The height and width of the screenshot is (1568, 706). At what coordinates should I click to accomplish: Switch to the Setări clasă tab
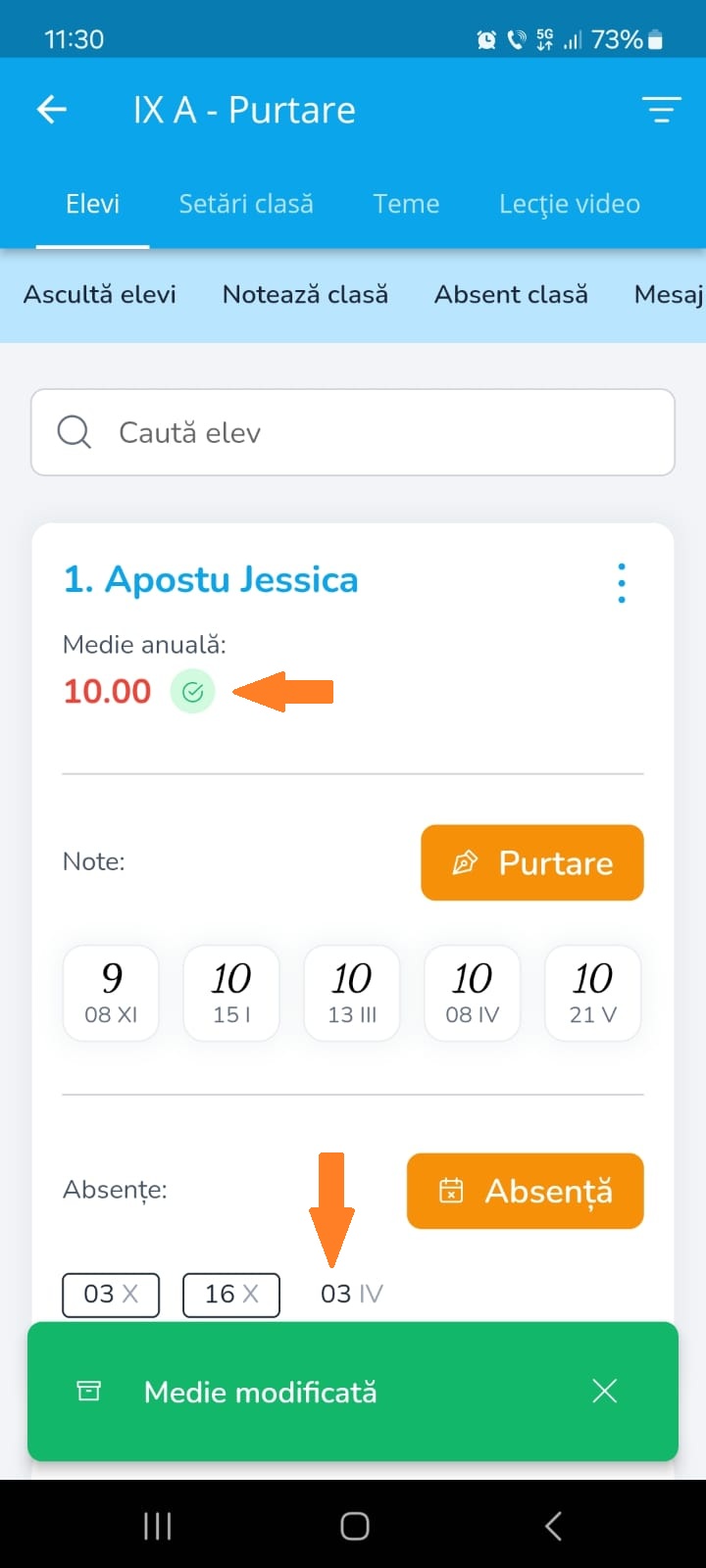tap(246, 204)
